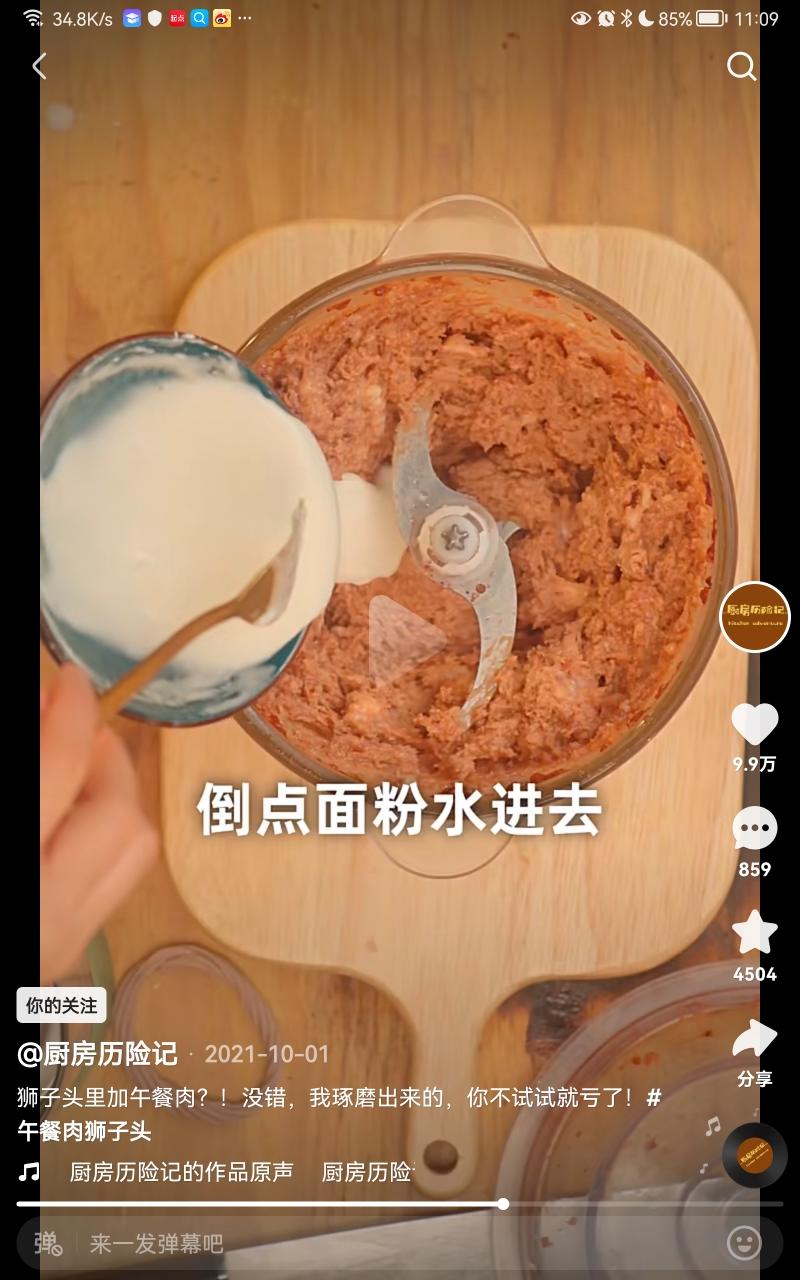Tap the 你的关注 label
The height and width of the screenshot is (1280, 800).
pyautogui.click(x=61, y=1006)
